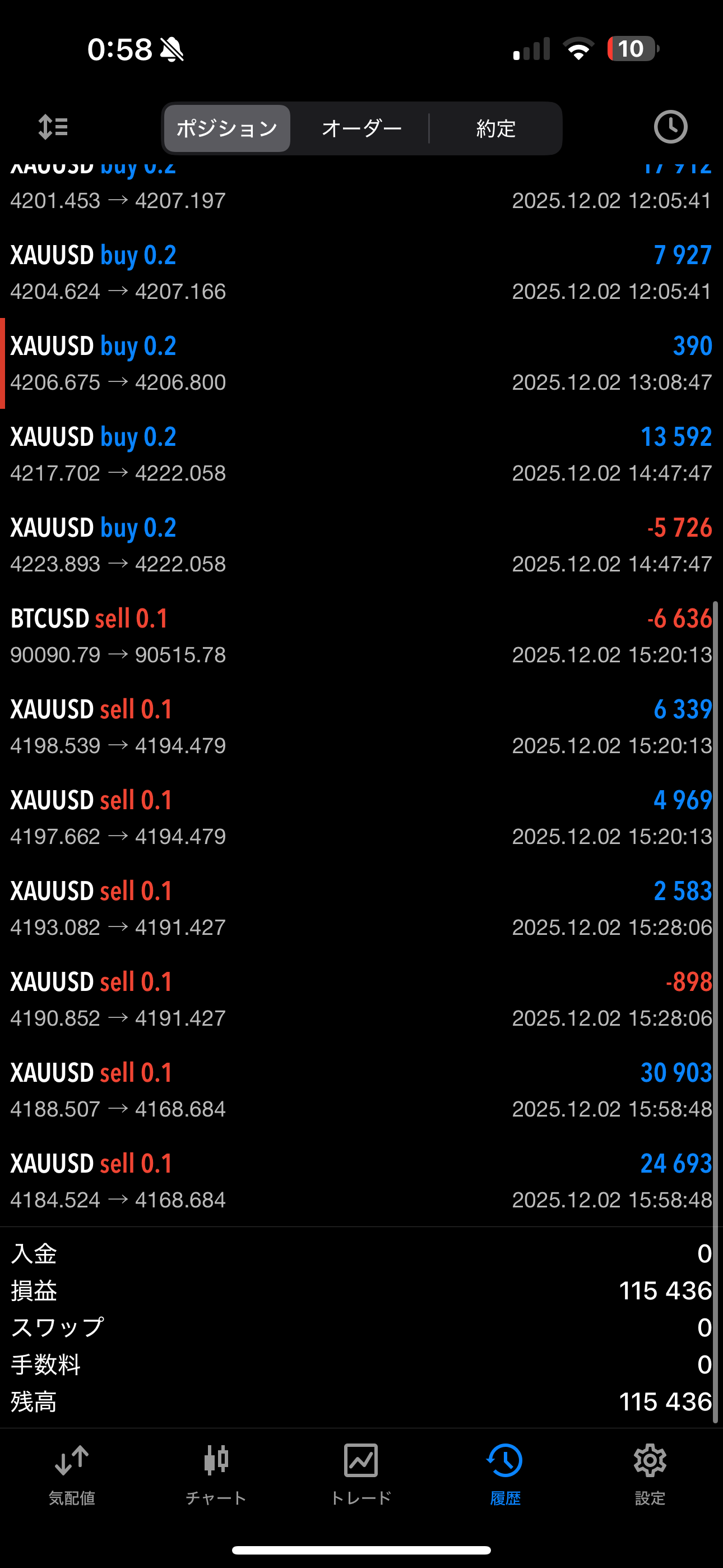Viewport: 723px width, 1568px height.
Task: Open the XAUUSD sell with profit 6 339
Action: click(x=361, y=726)
